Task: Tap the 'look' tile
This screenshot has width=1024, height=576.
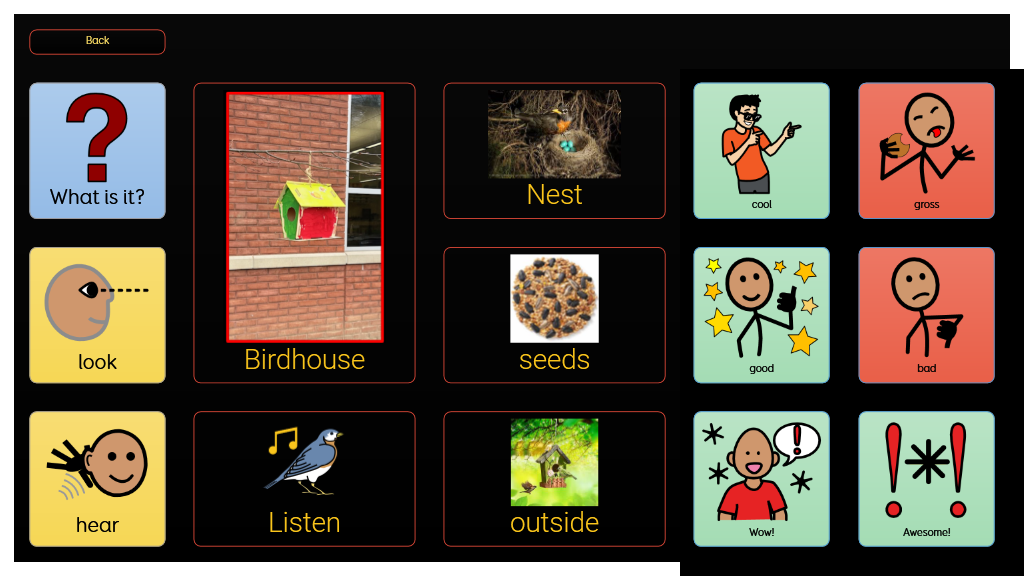Action: tap(97, 314)
